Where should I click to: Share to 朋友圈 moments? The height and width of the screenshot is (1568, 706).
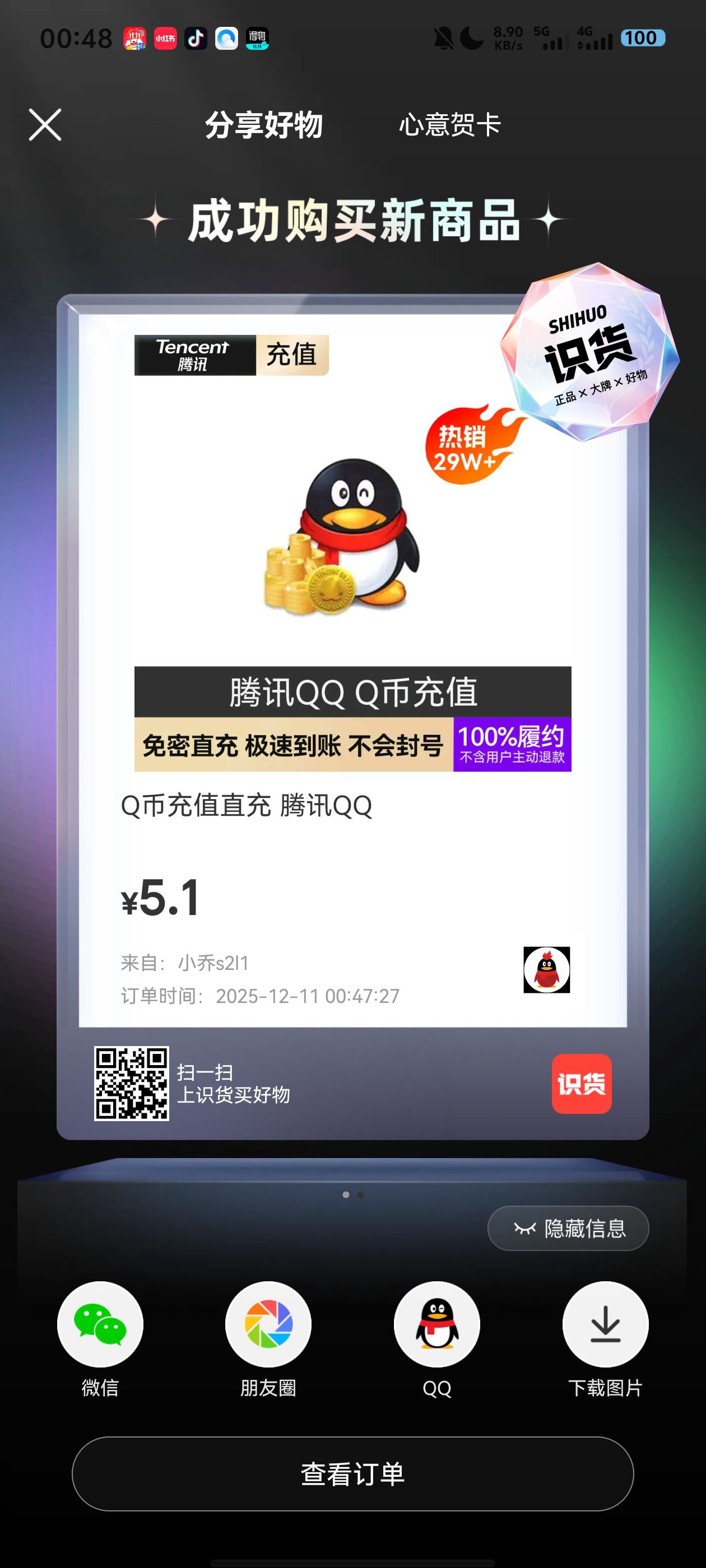[268, 1324]
